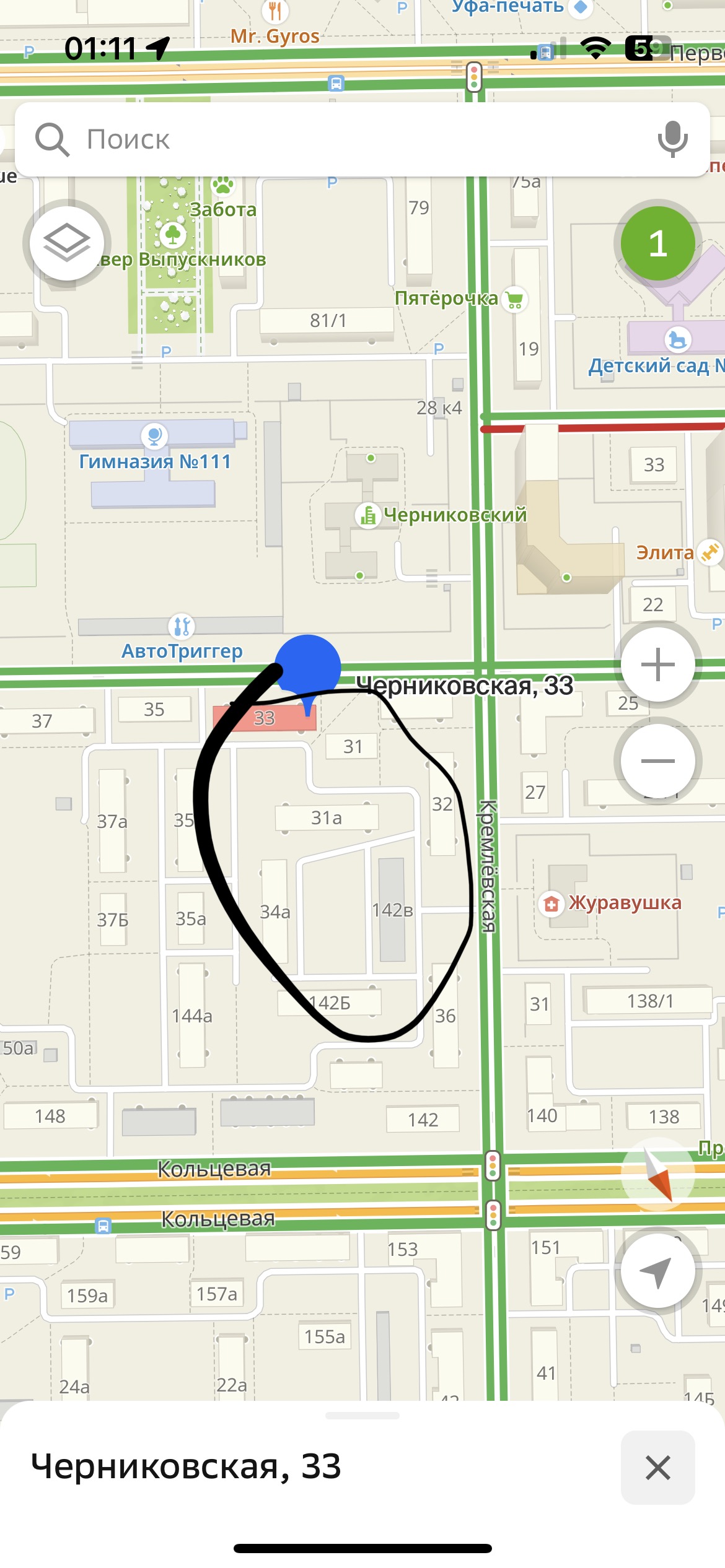Image resolution: width=725 pixels, height=1568 pixels.
Task: Tap the Mr. Gyros restaurant marker
Action: pyautogui.click(x=275, y=11)
